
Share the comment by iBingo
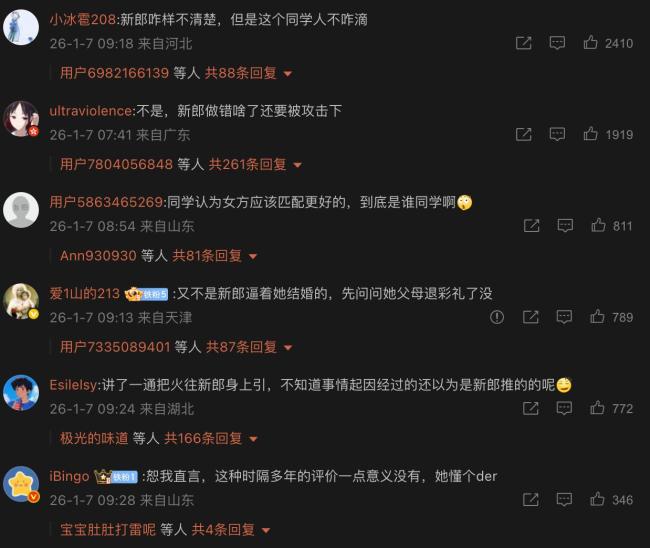coord(531,499)
